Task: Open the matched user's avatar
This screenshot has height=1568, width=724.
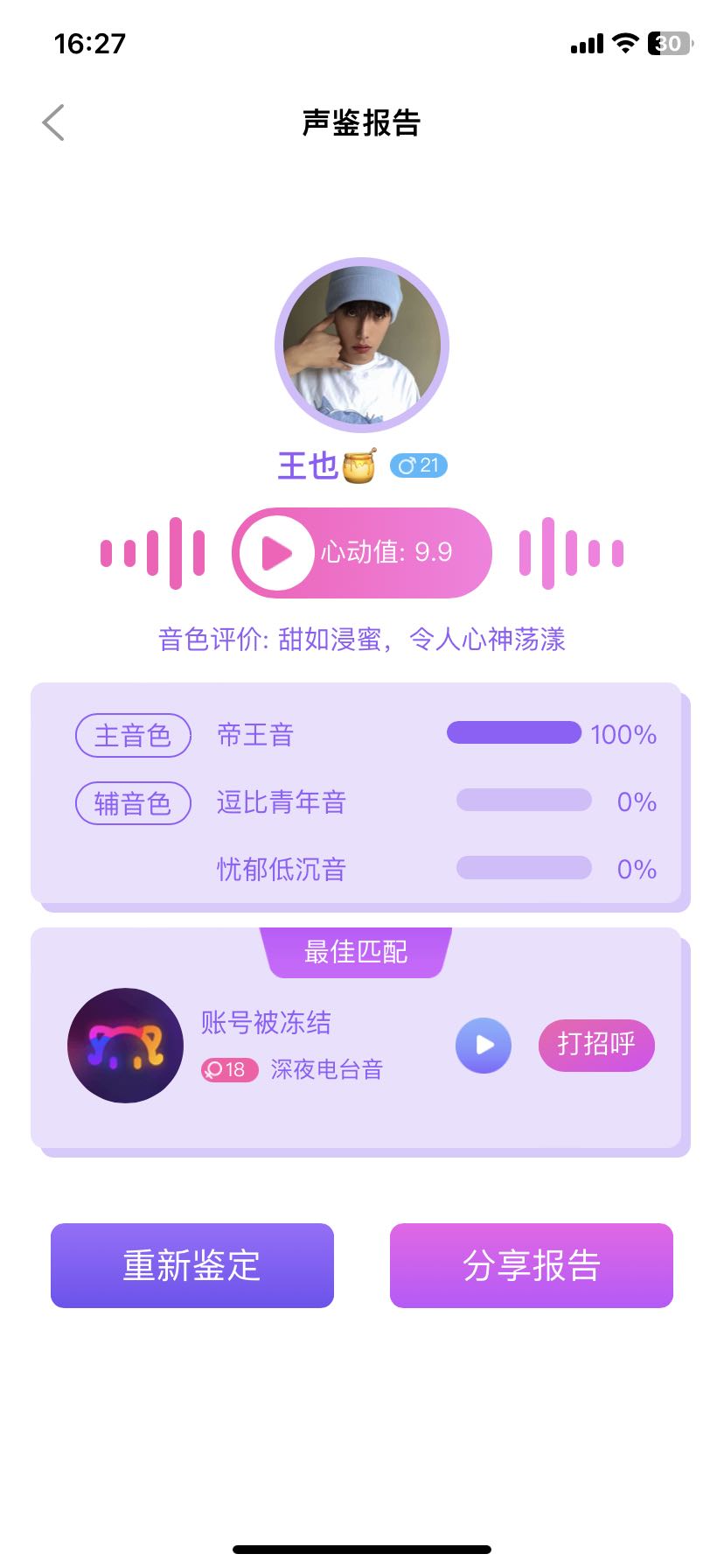Action: (x=125, y=1045)
